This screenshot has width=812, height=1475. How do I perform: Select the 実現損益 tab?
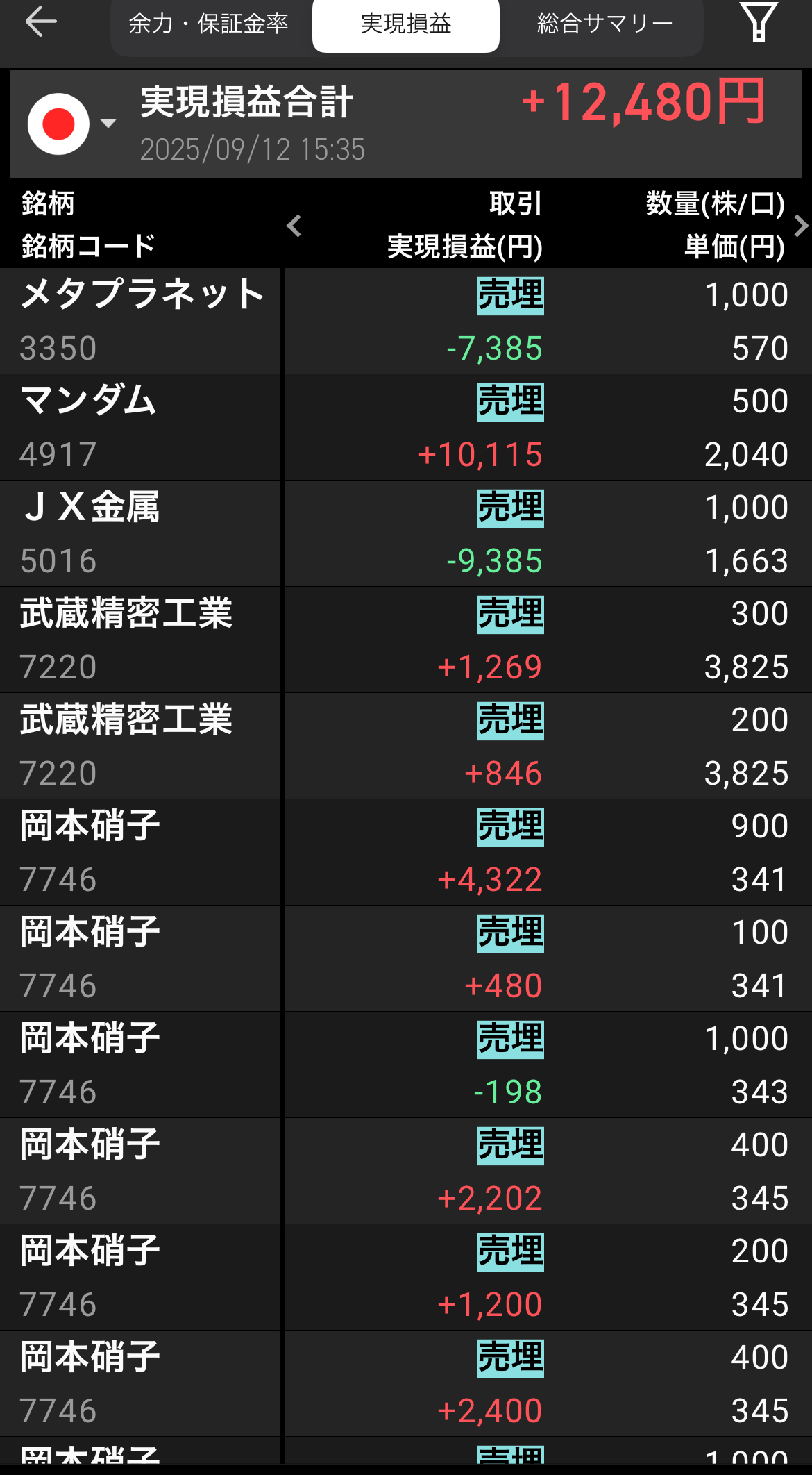click(406, 24)
